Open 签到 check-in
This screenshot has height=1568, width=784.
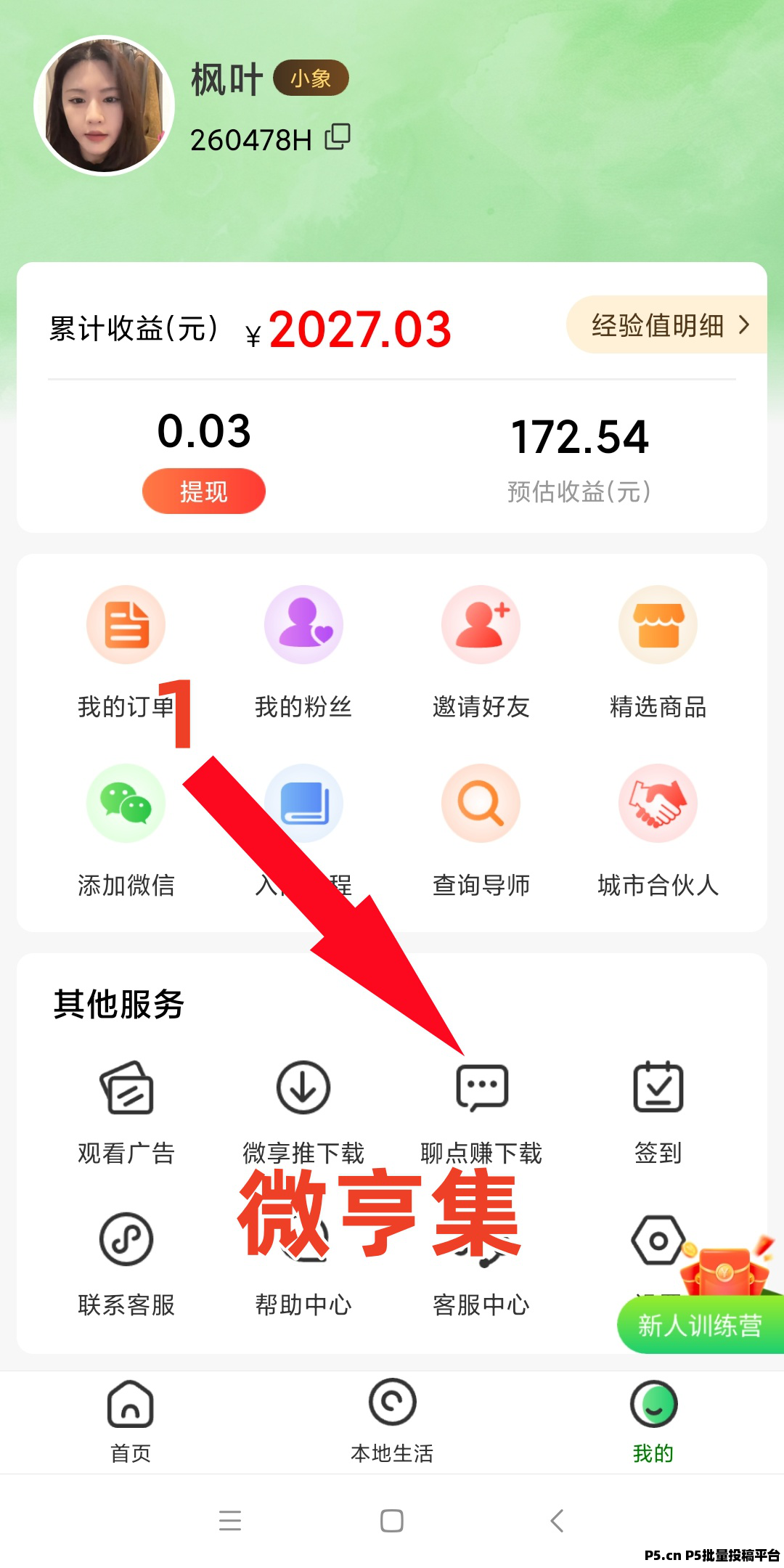[x=658, y=1112]
